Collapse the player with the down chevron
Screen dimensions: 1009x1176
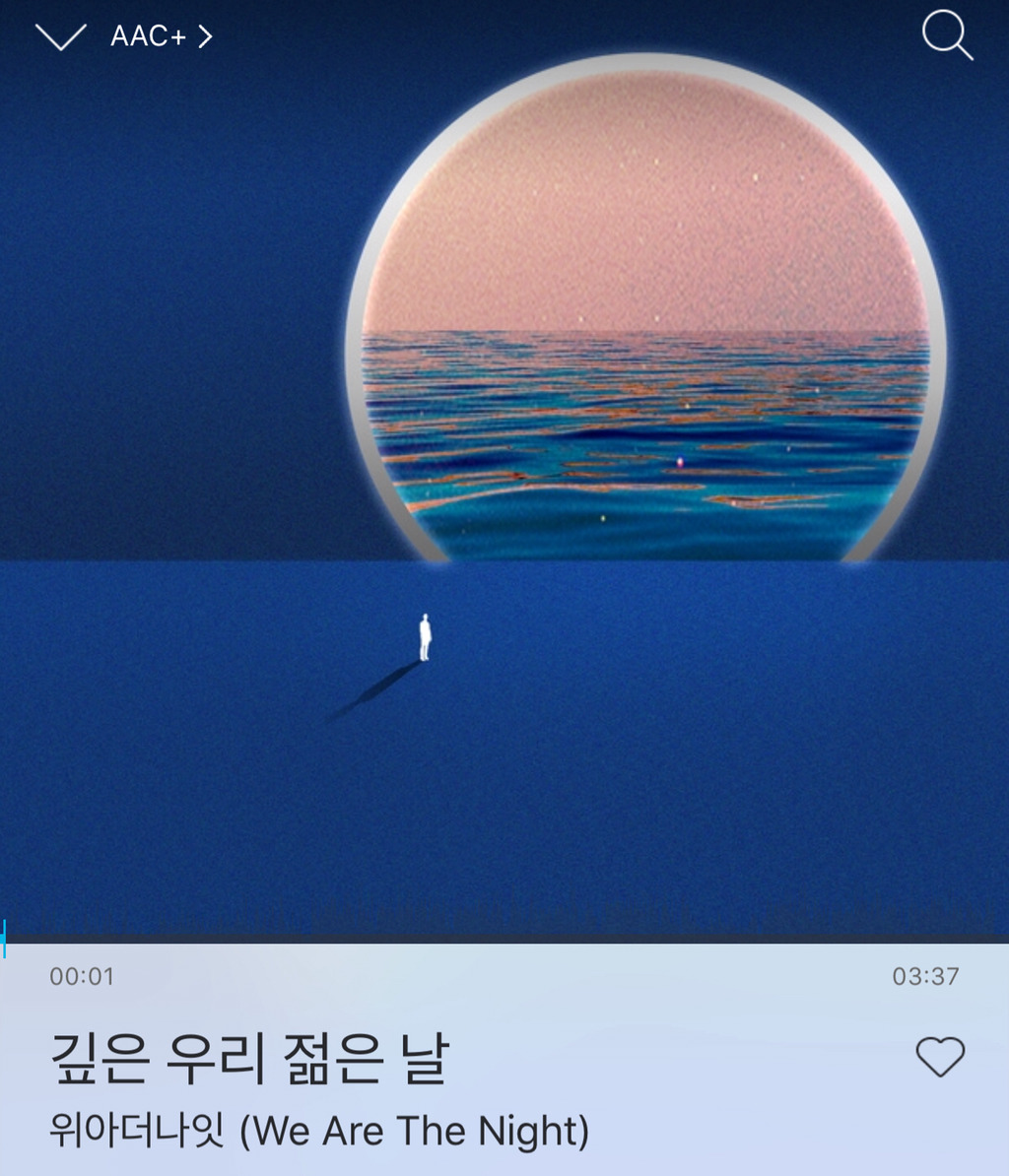60,36
